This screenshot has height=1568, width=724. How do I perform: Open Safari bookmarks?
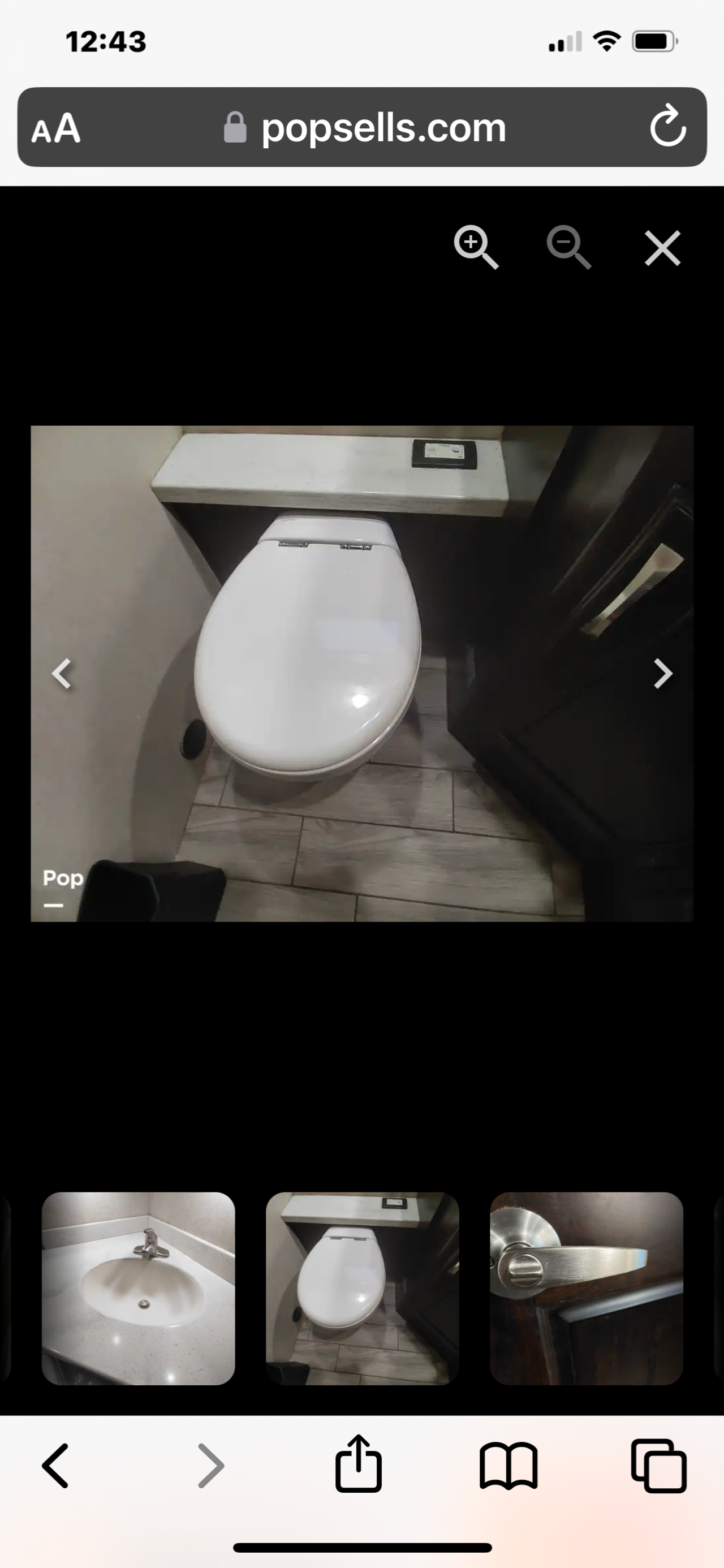(x=508, y=1465)
